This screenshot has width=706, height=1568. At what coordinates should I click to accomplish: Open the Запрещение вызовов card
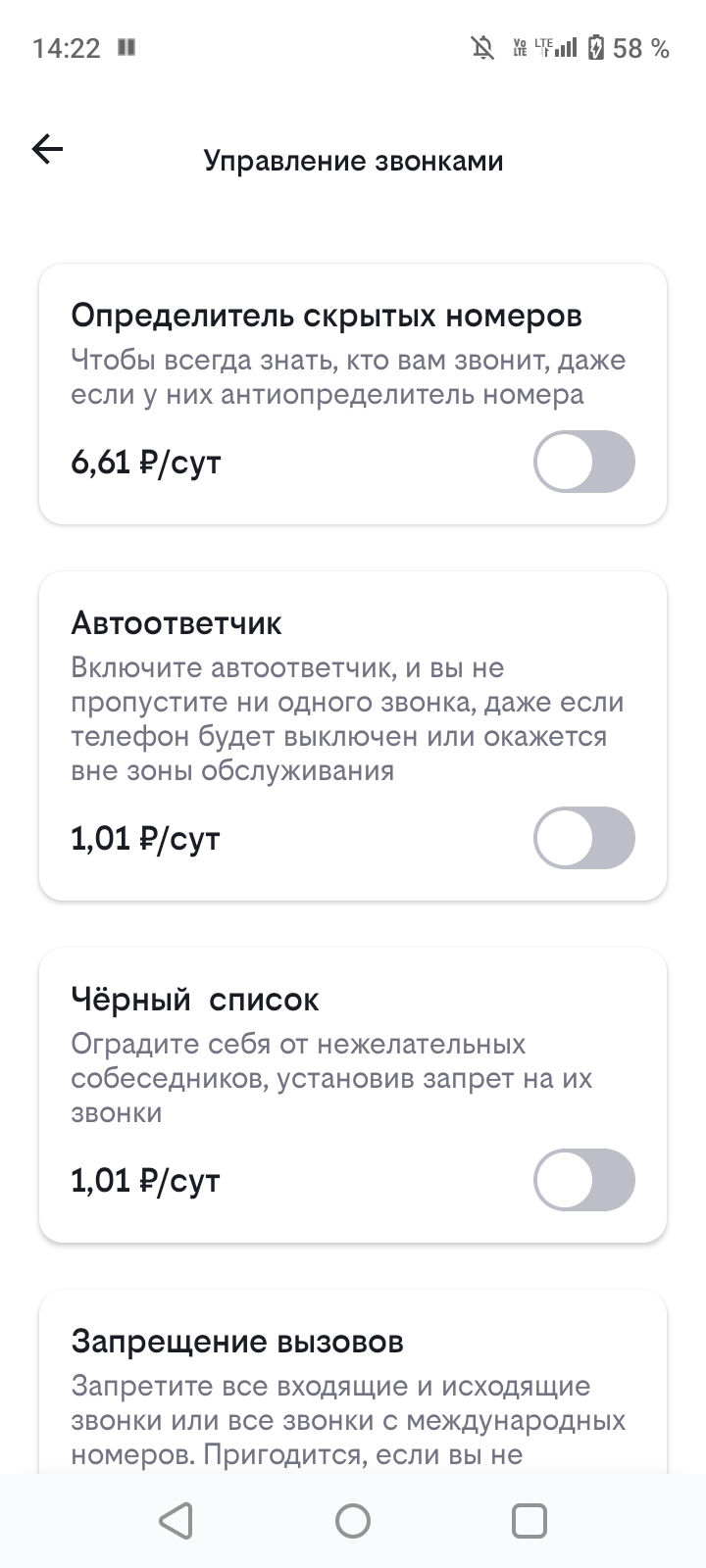click(353, 1382)
